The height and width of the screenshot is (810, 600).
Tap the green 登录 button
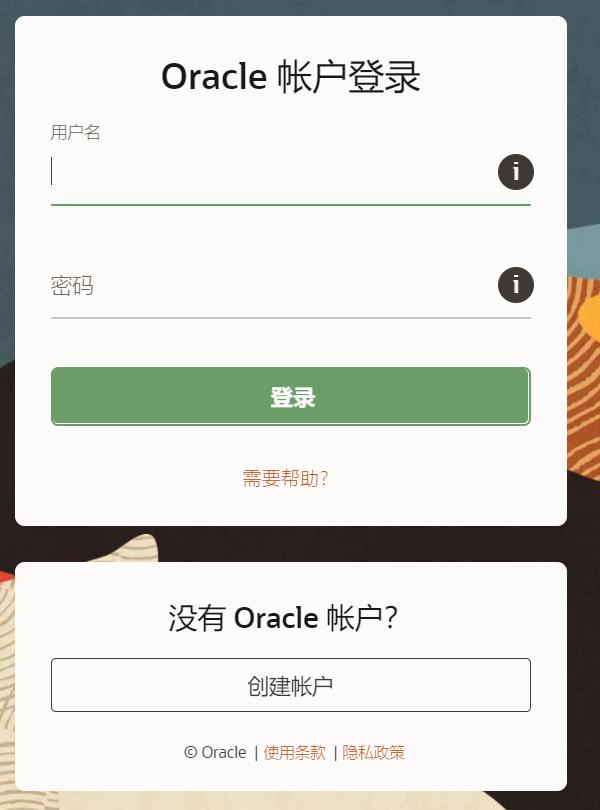click(291, 396)
